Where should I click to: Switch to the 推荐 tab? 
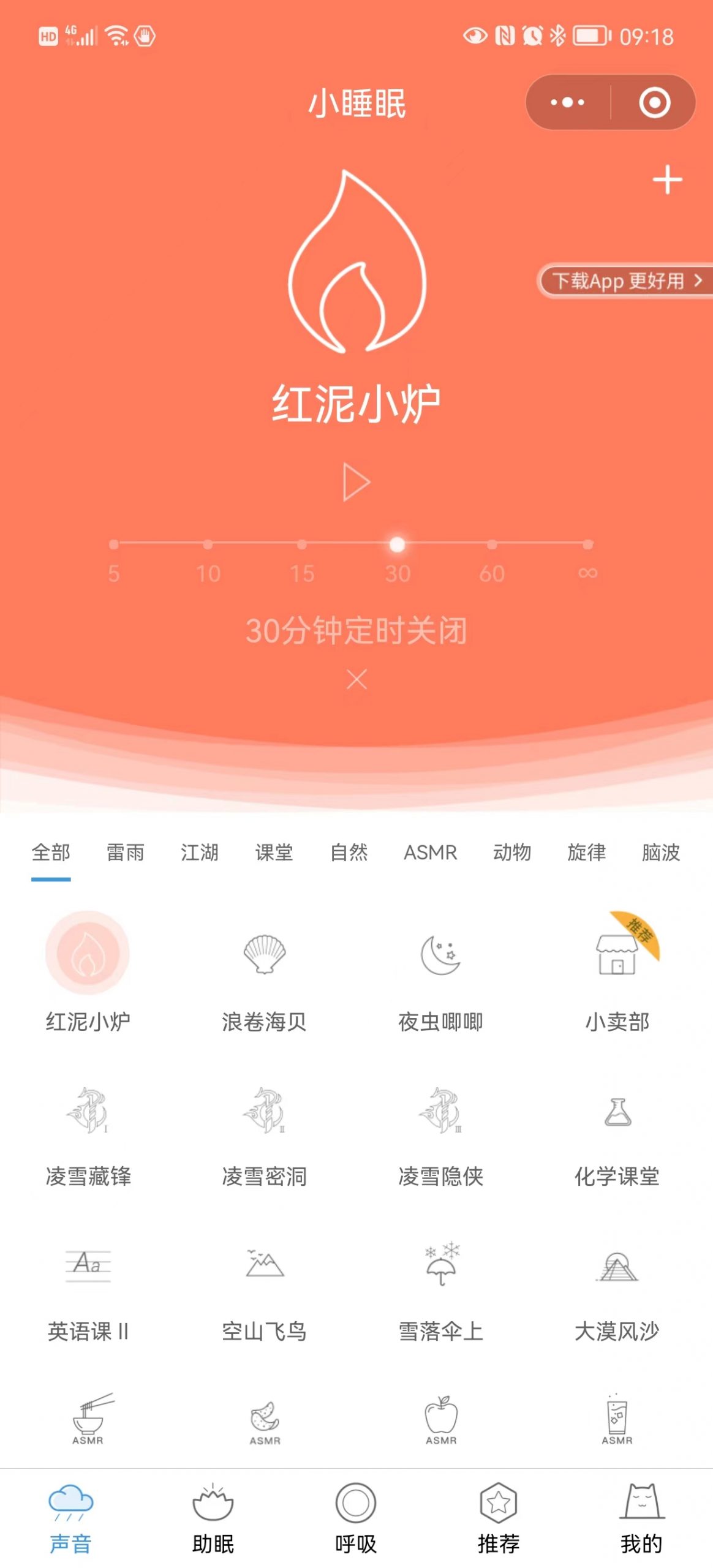click(x=499, y=1518)
